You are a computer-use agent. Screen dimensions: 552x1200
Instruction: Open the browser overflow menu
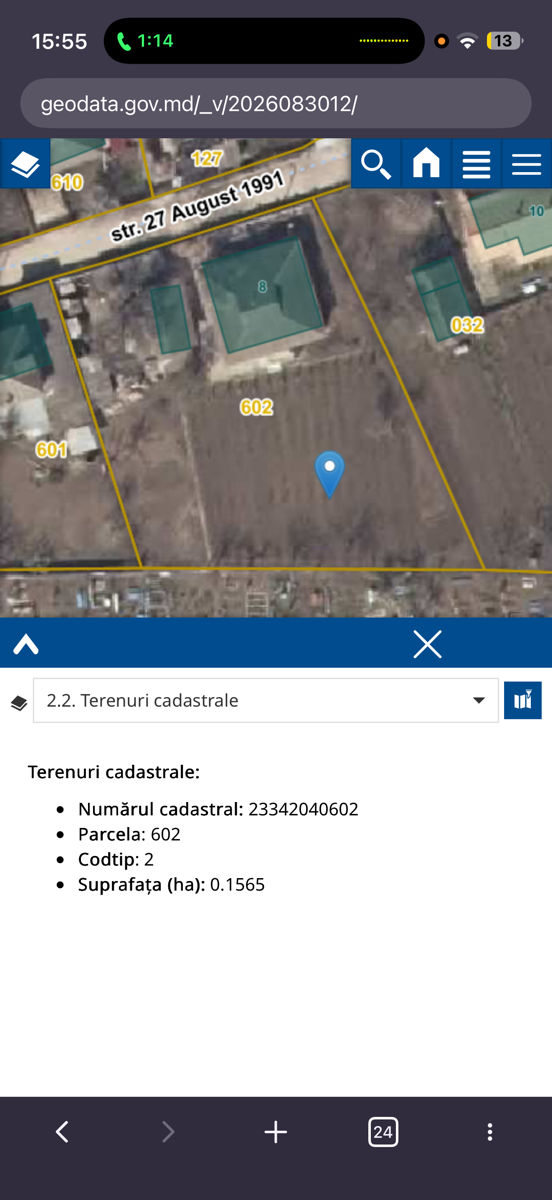[489, 1131]
